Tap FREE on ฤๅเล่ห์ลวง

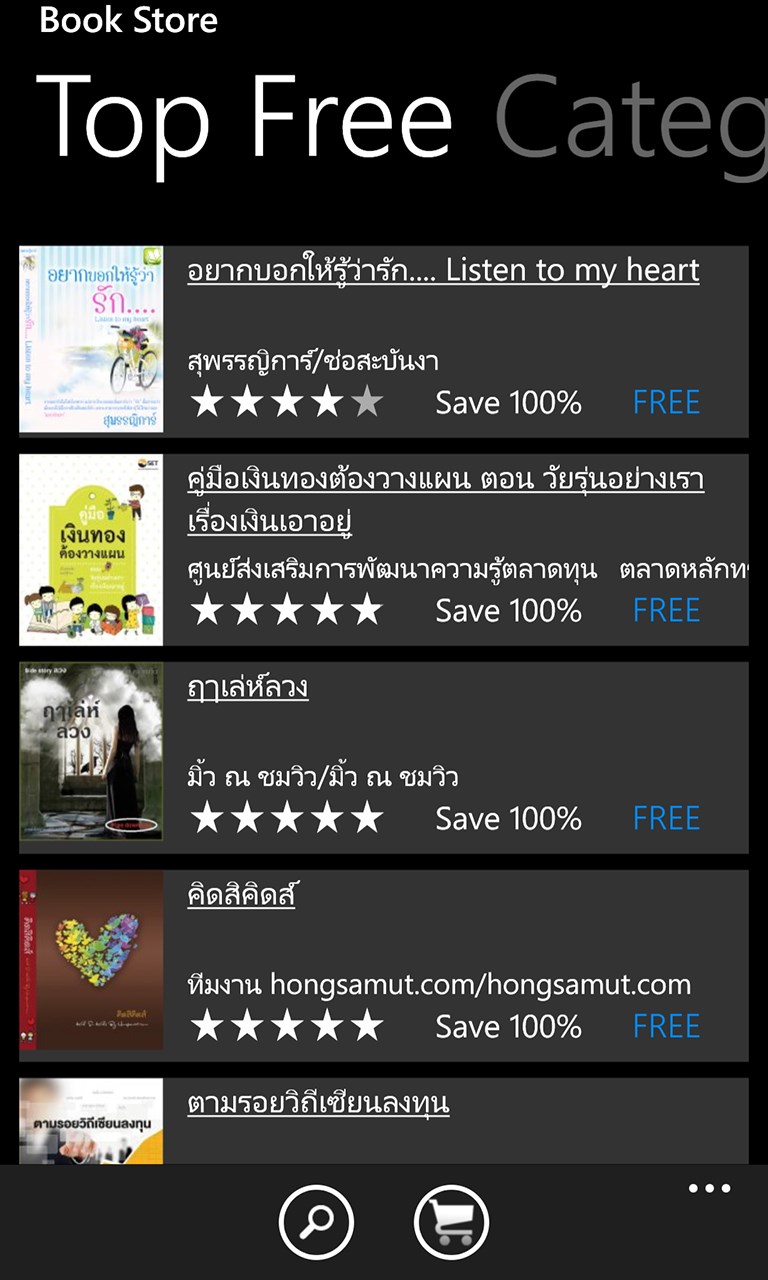coord(666,819)
